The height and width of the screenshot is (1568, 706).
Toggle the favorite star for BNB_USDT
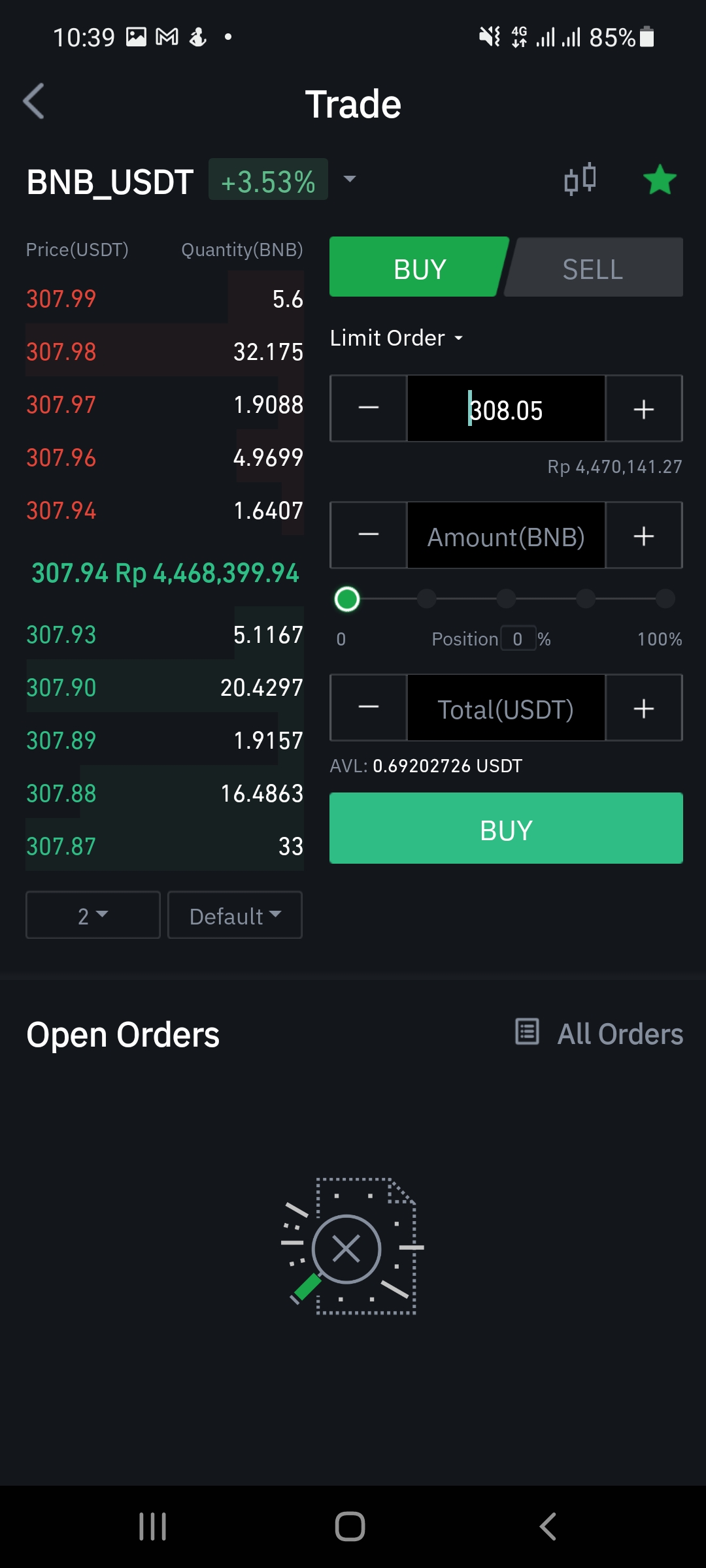click(x=660, y=180)
